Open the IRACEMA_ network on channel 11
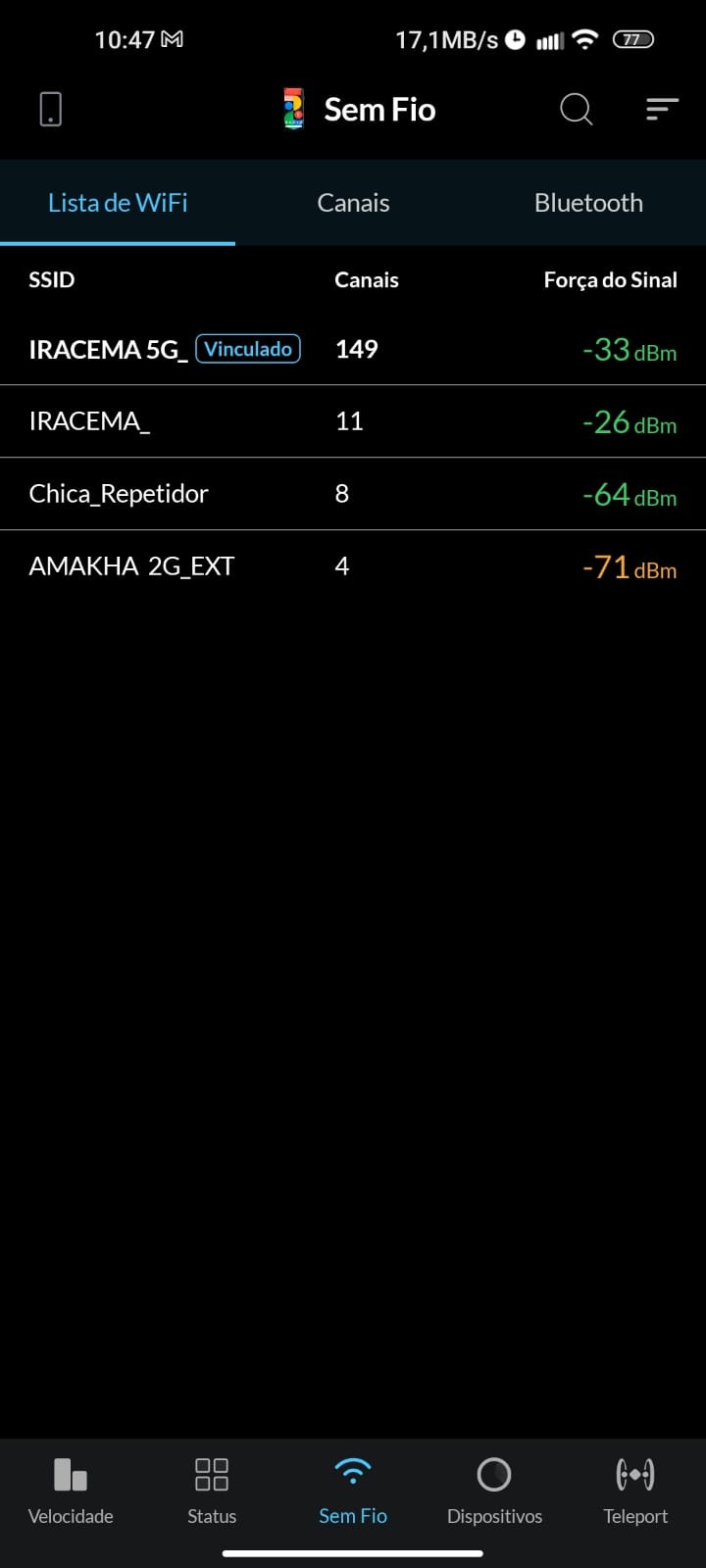 tap(353, 421)
